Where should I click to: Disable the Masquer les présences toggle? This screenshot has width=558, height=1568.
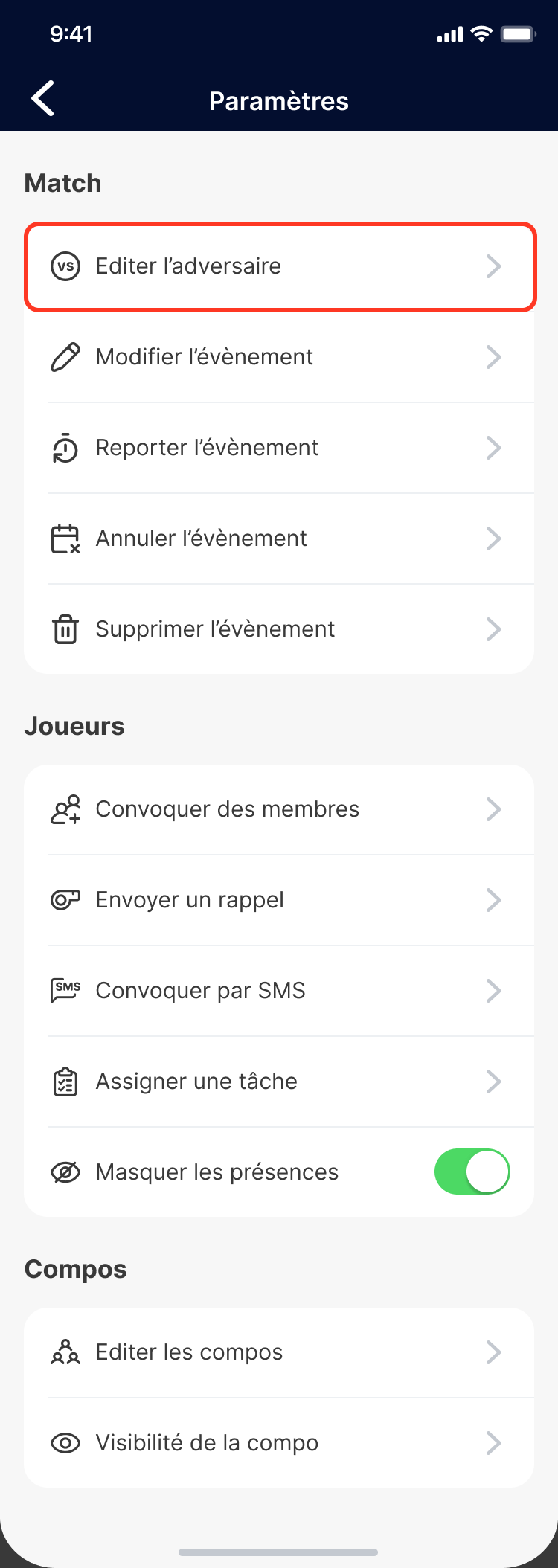pos(472,1172)
